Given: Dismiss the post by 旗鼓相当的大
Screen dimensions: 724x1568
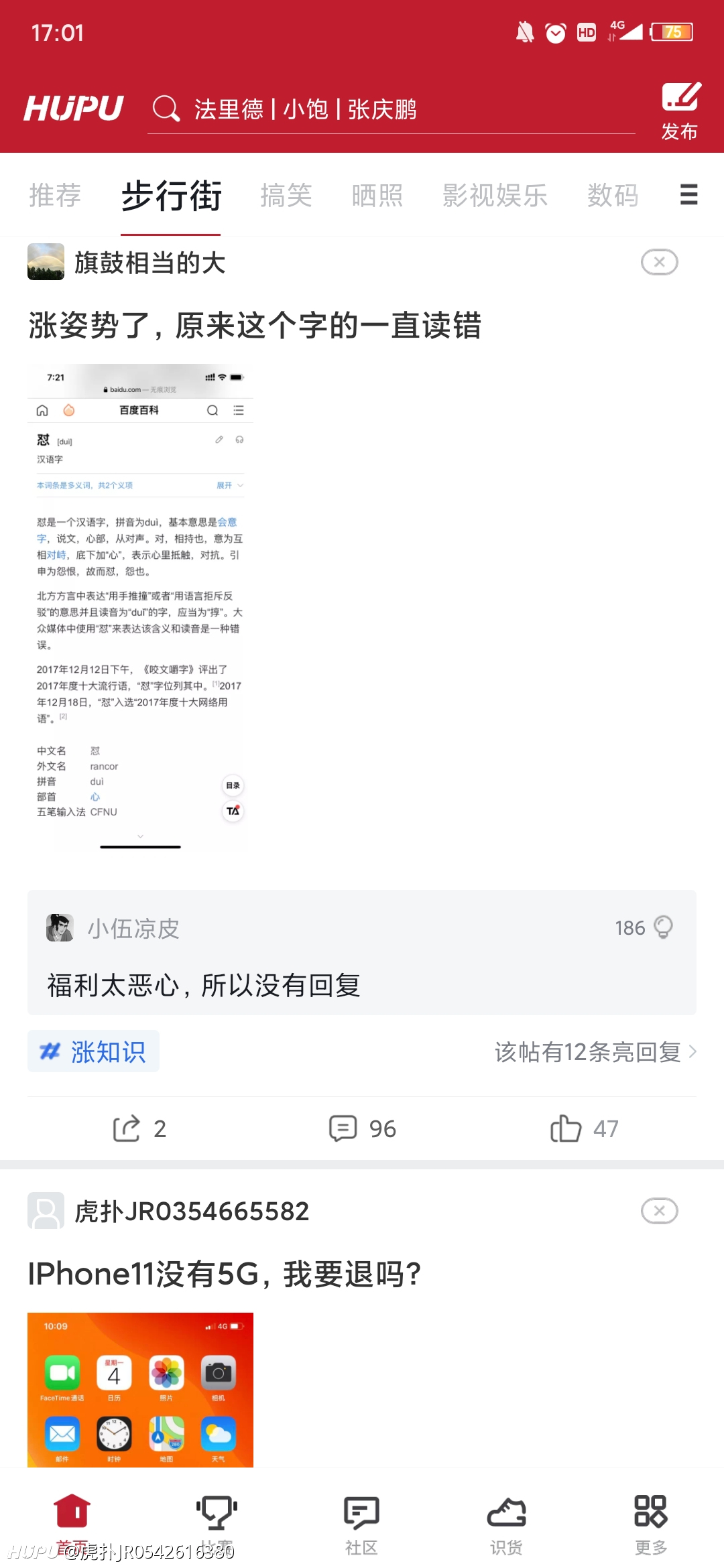Looking at the screenshot, I should click(660, 262).
